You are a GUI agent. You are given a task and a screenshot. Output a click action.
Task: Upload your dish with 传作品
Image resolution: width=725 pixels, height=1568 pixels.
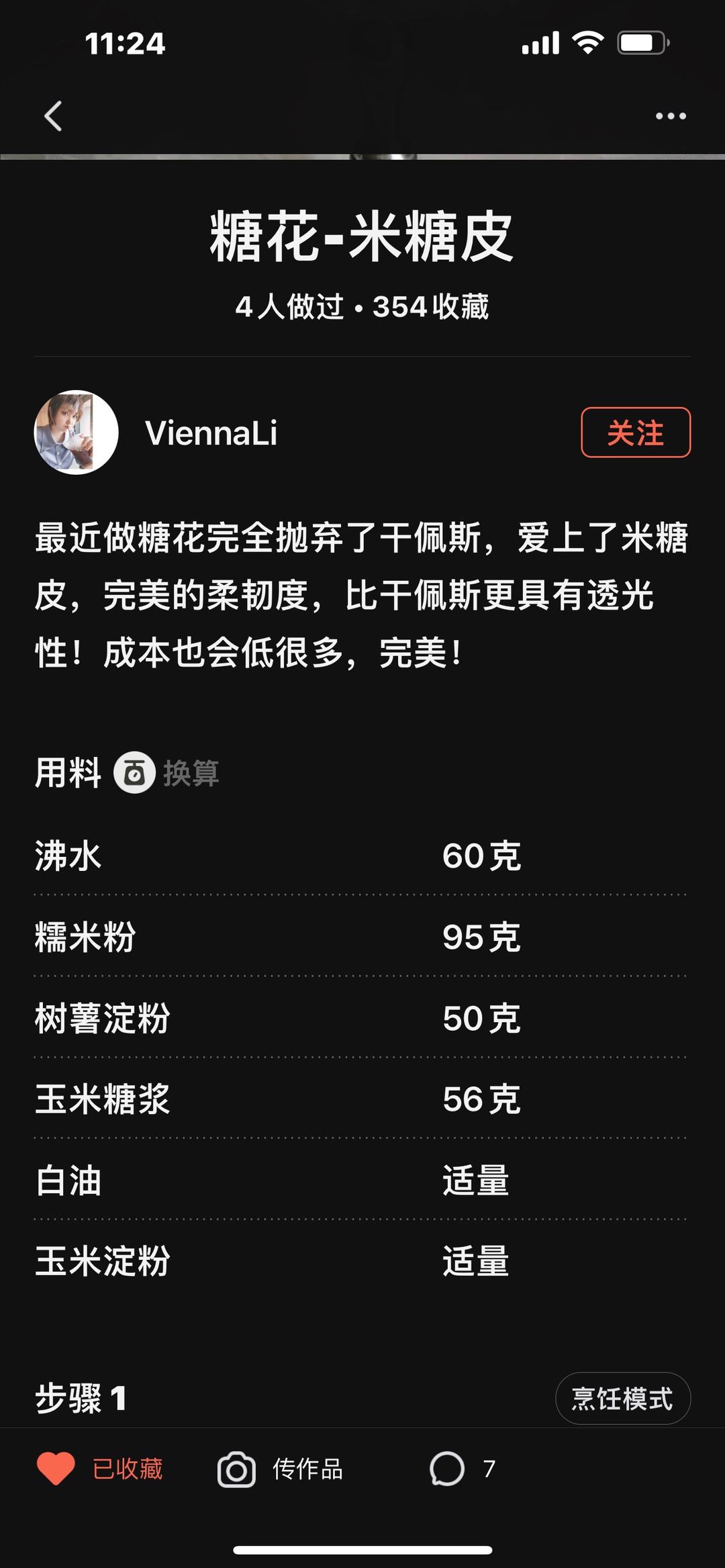click(x=281, y=1469)
